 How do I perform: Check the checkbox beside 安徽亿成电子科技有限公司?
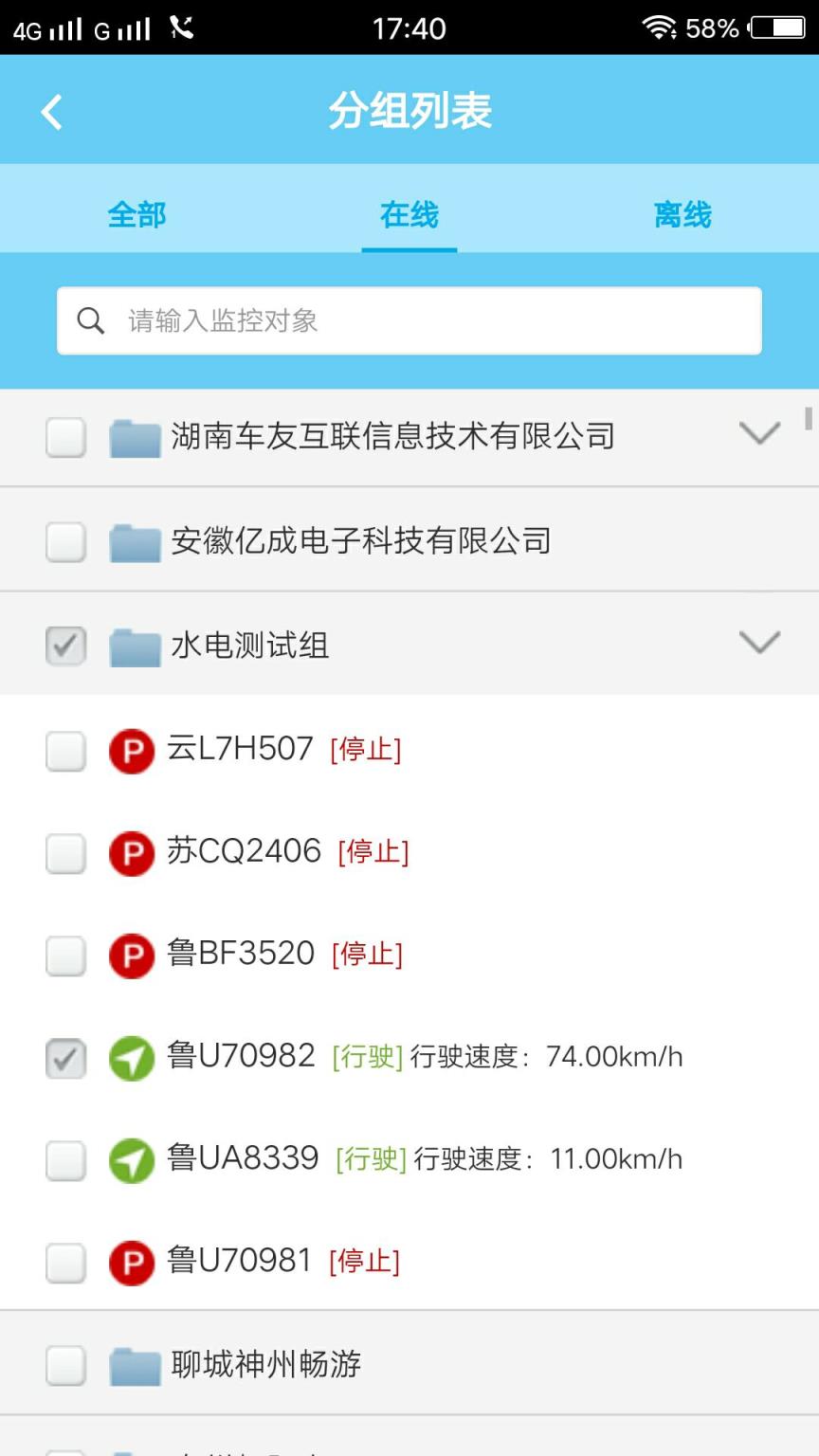click(x=64, y=538)
